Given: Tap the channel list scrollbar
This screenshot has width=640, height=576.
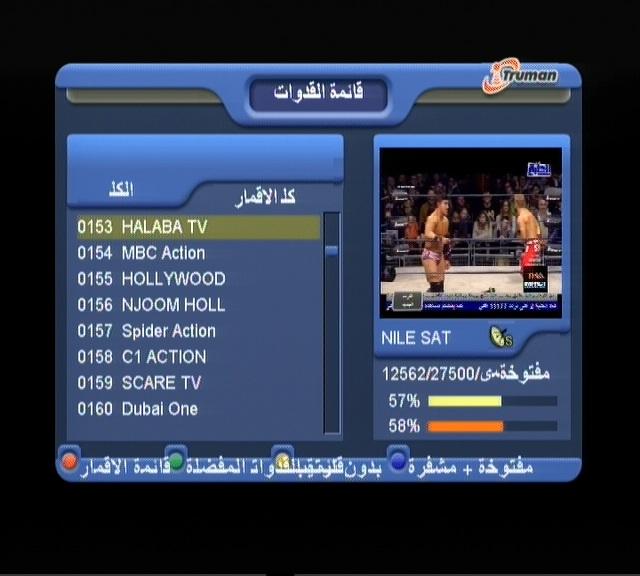Looking at the screenshot, I should point(332,320).
